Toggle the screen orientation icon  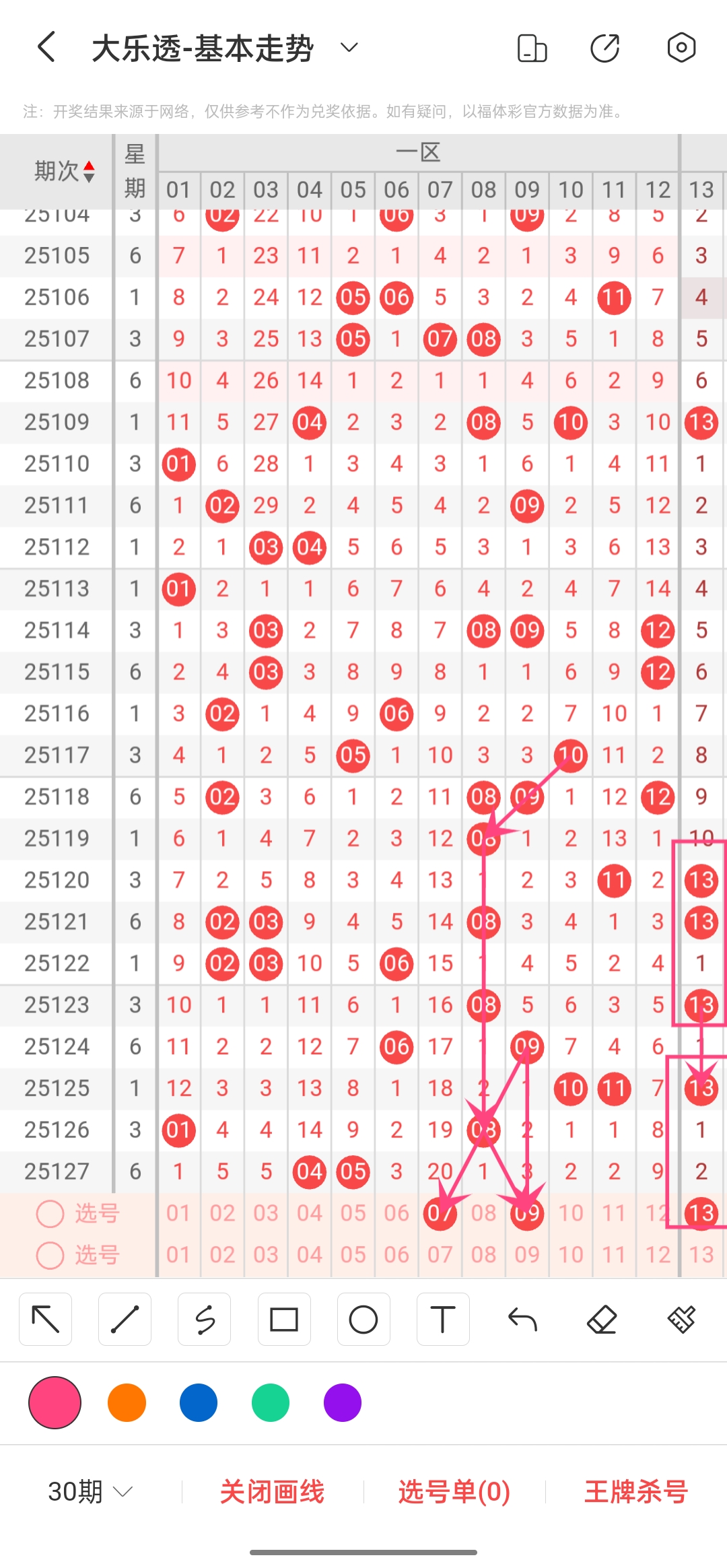pyautogui.click(x=532, y=48)
